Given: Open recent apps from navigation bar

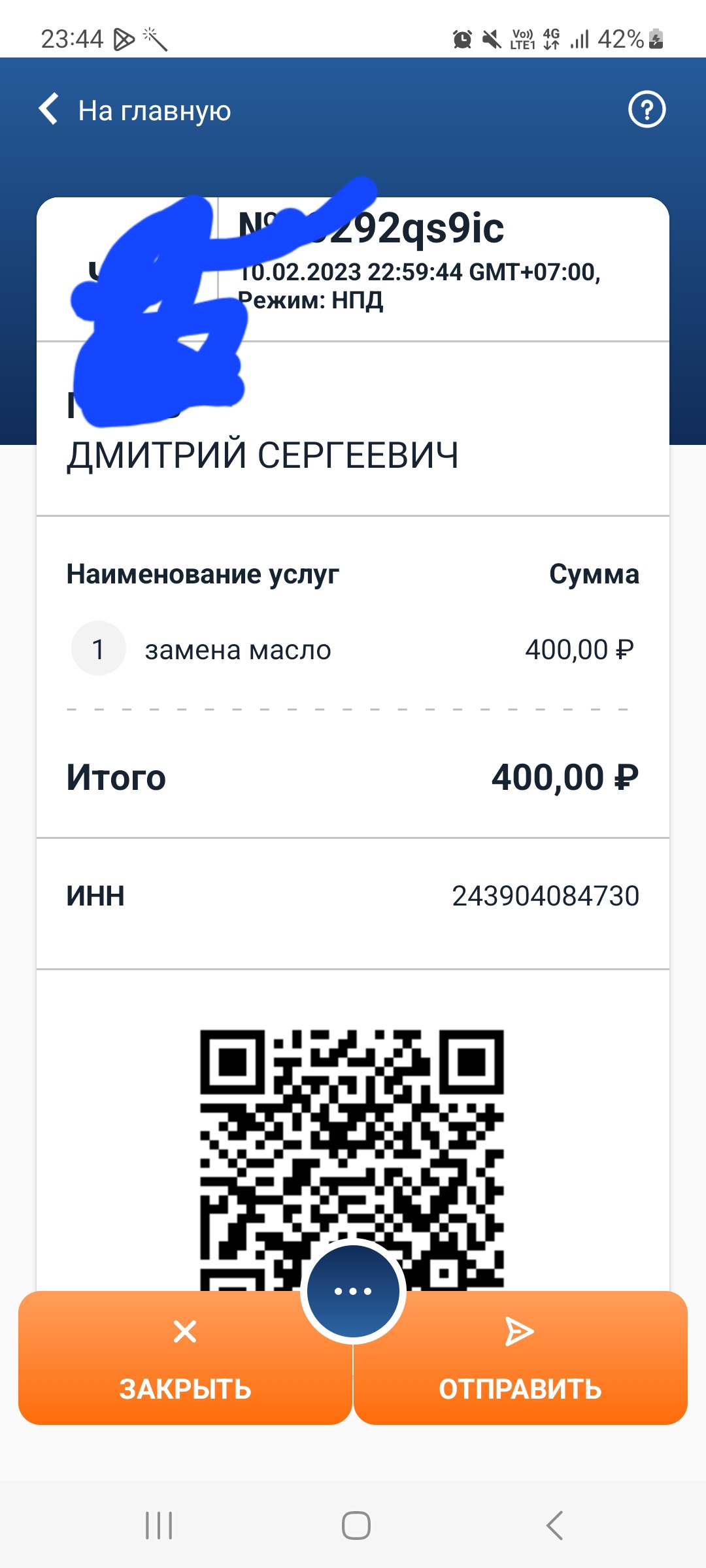Looking at the screenshot, I should pyautogui.click(x=159, y=1526).
